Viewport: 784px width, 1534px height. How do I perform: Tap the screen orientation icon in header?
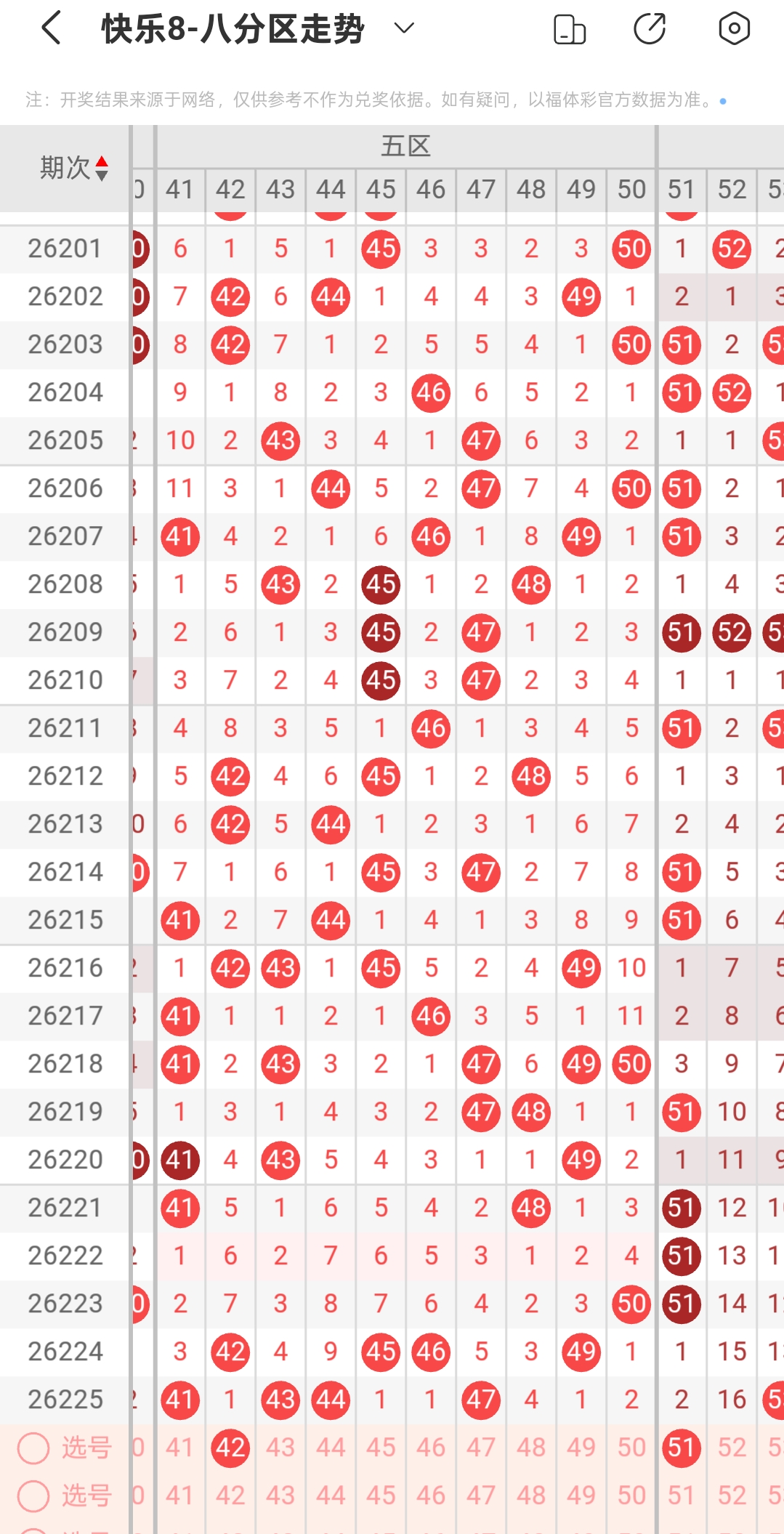coord(570,29)
